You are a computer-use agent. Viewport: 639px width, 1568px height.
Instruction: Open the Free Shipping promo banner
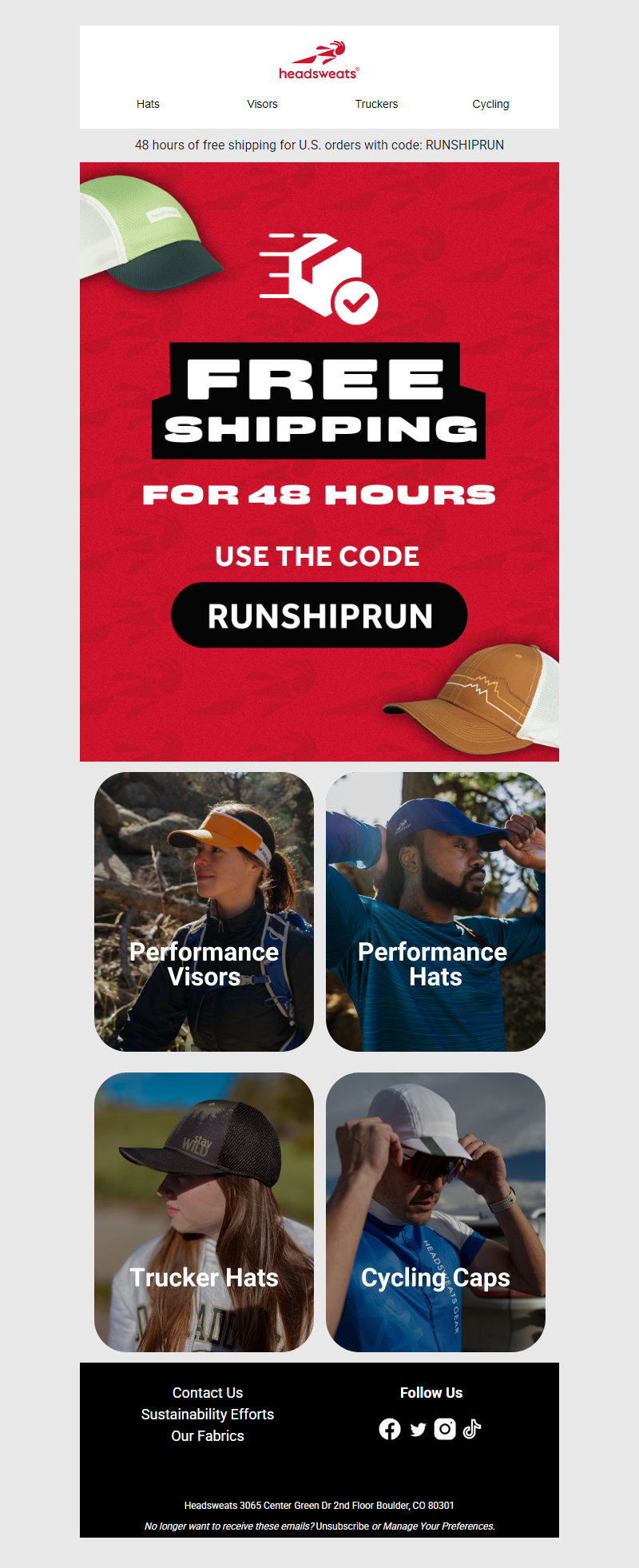[319, 461]
